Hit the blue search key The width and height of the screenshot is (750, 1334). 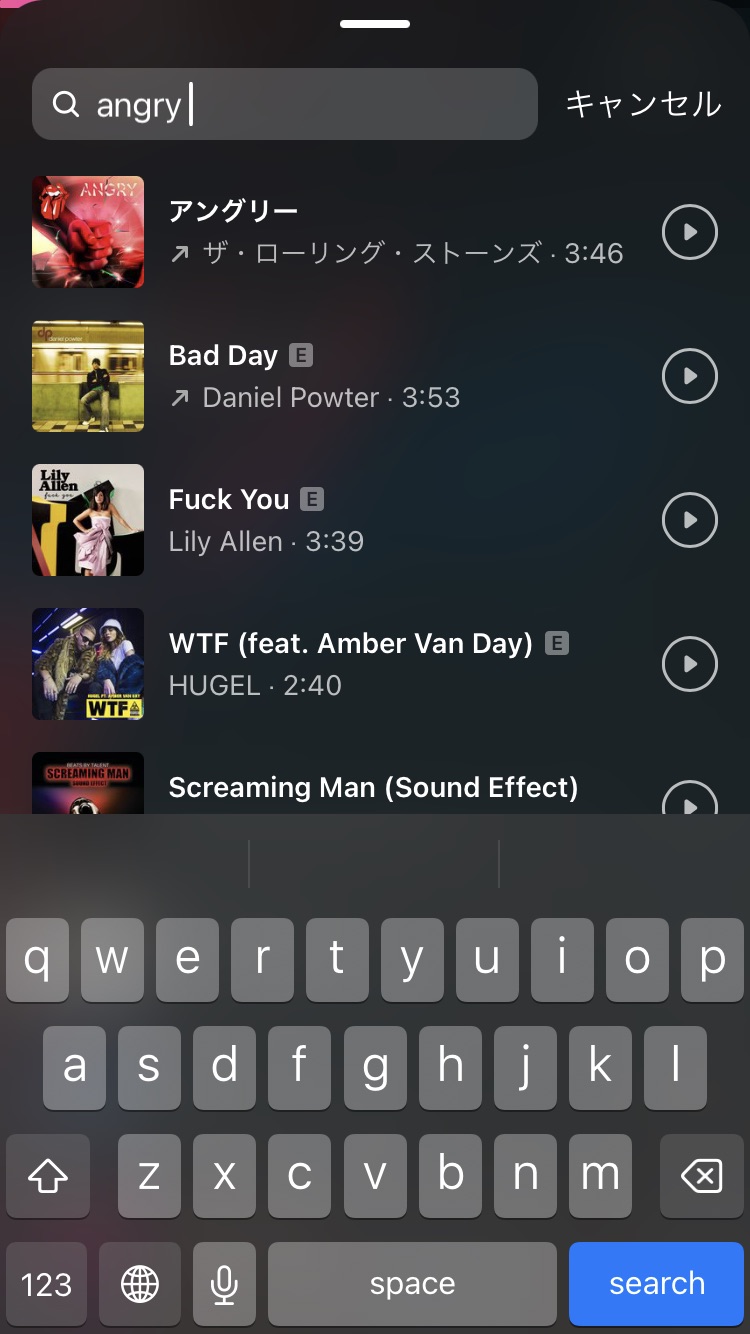(656, 1284)
